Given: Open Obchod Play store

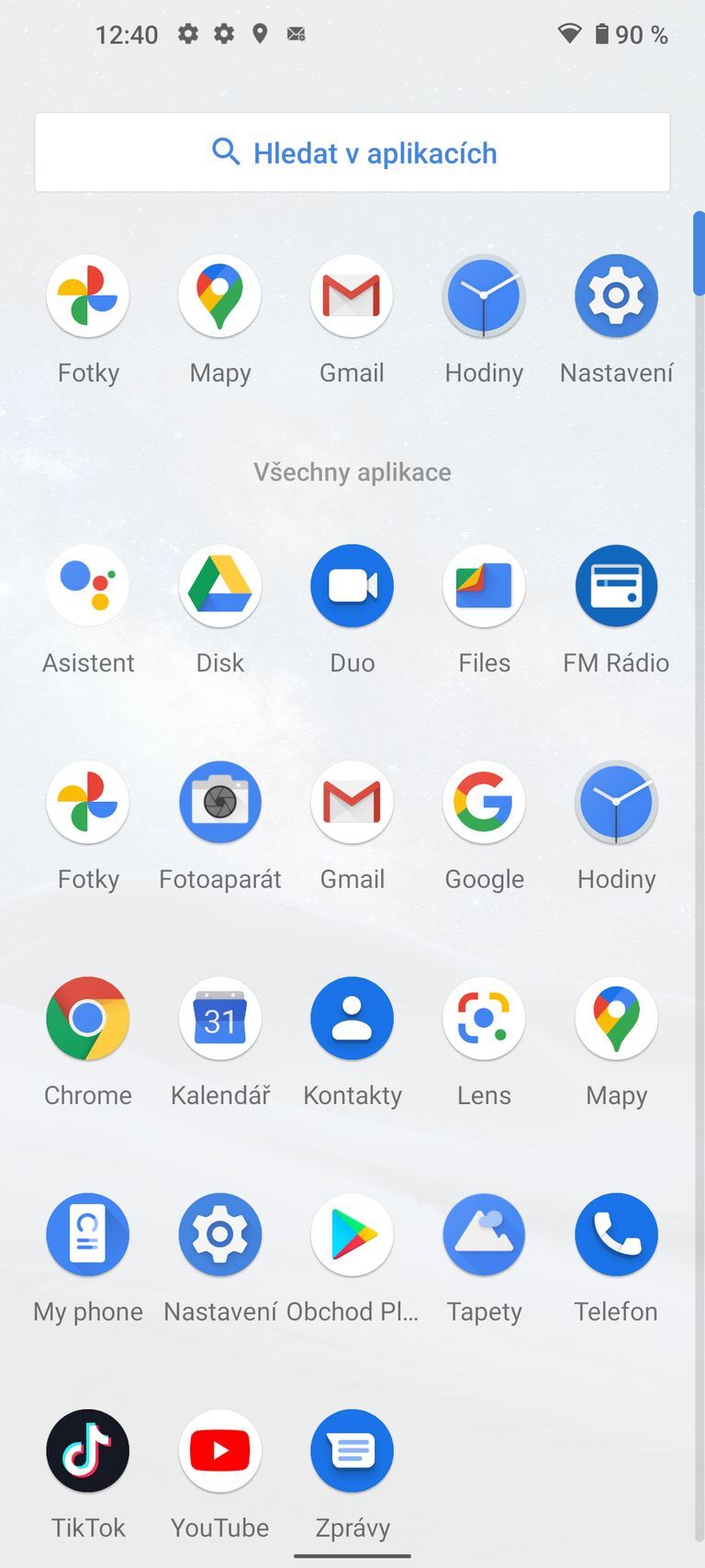Looking at the screenshot, I should [352, 1235].
